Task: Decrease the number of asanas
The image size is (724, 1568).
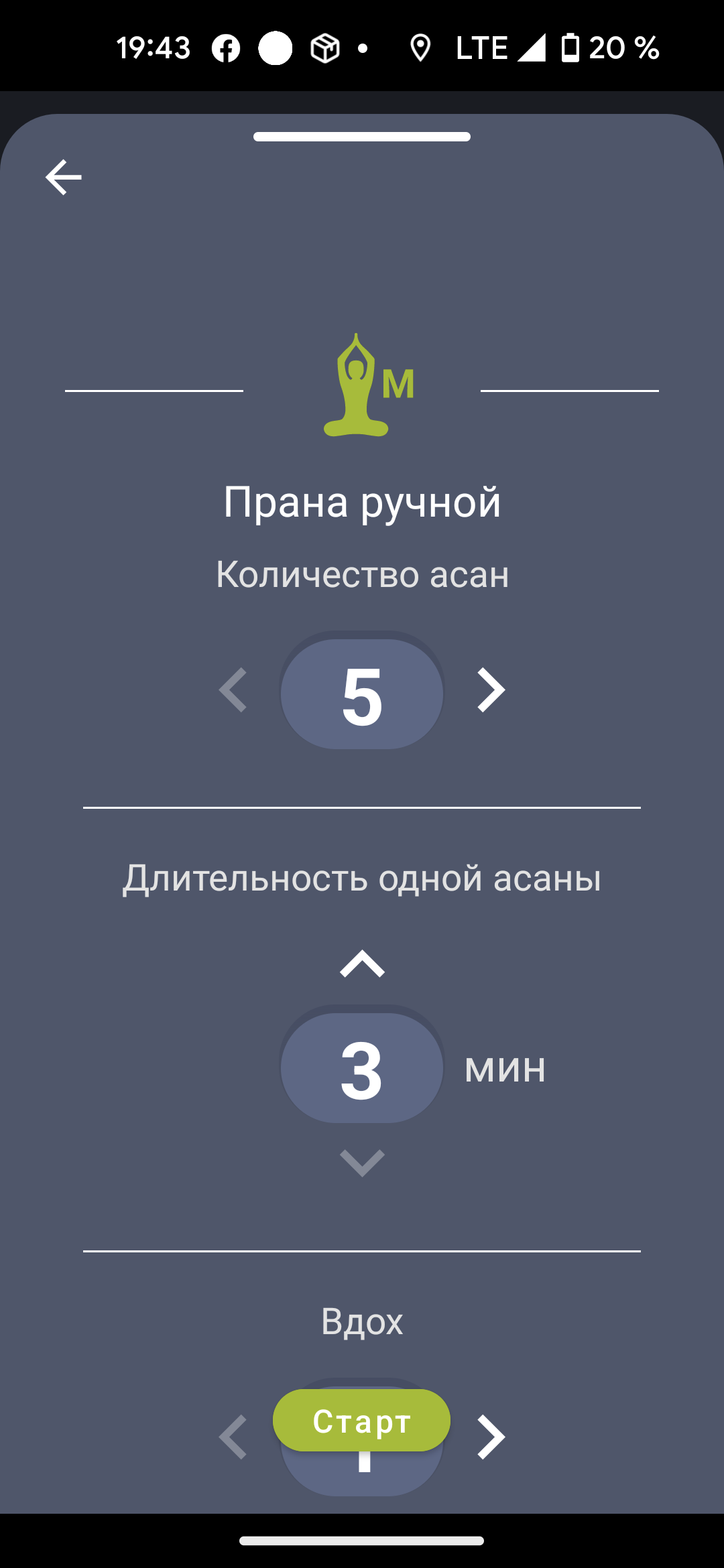Action: click(x=233, y=690)
